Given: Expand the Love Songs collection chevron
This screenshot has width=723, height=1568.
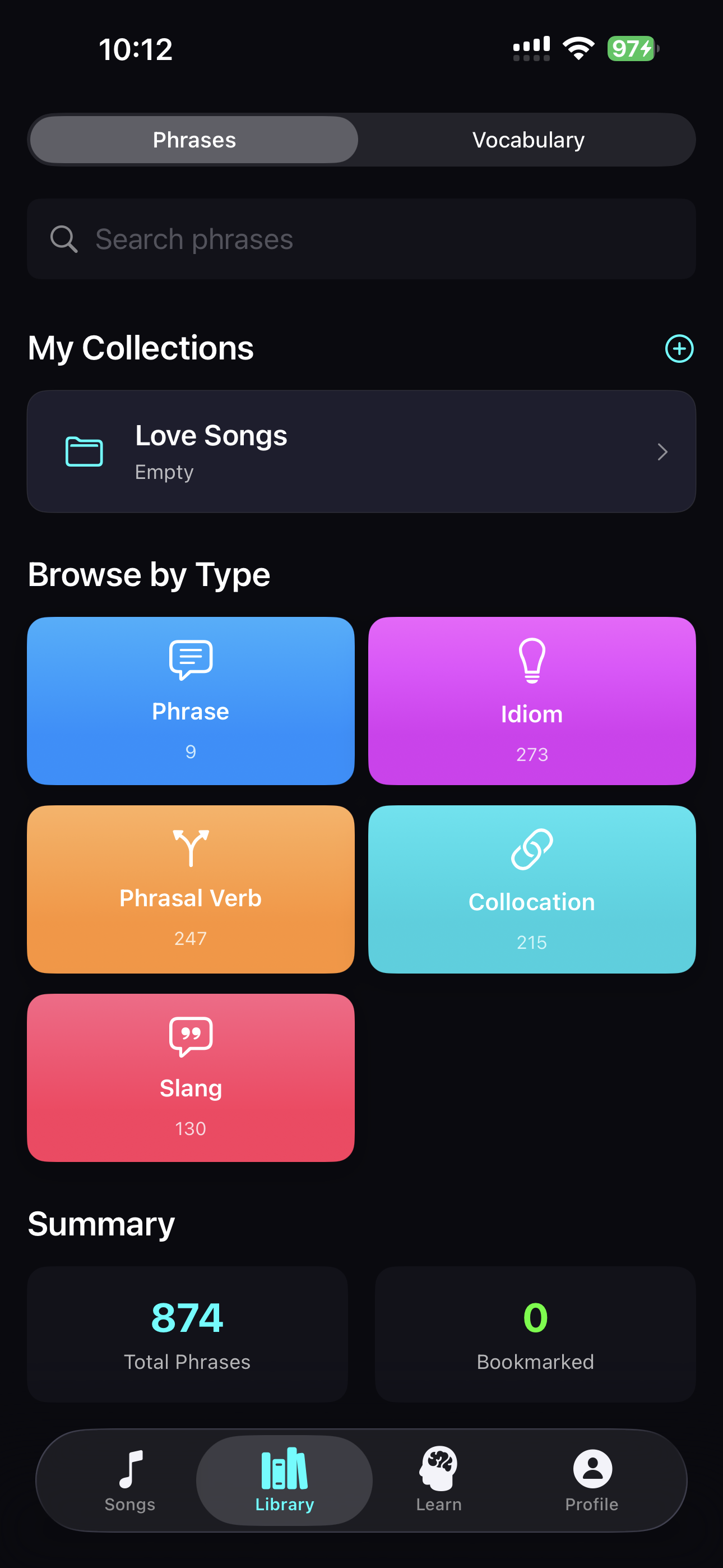Looking at the screenshot, I should click(662, 451).
